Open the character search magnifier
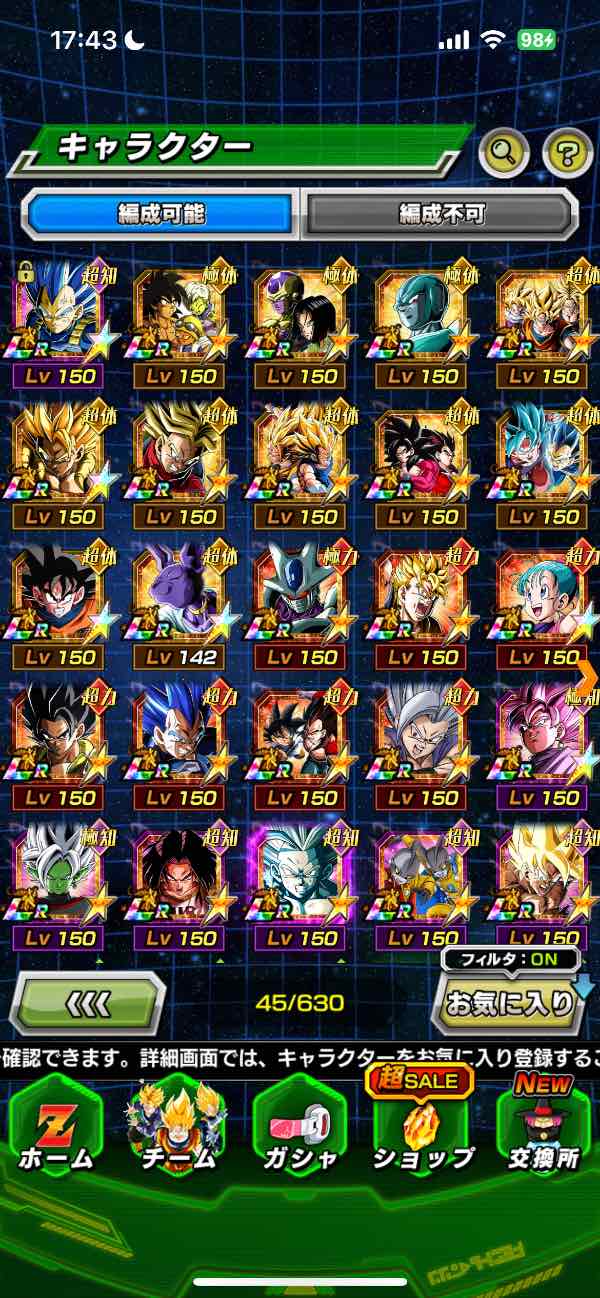Screen dimensions: 600x1298 pos(504,154)
